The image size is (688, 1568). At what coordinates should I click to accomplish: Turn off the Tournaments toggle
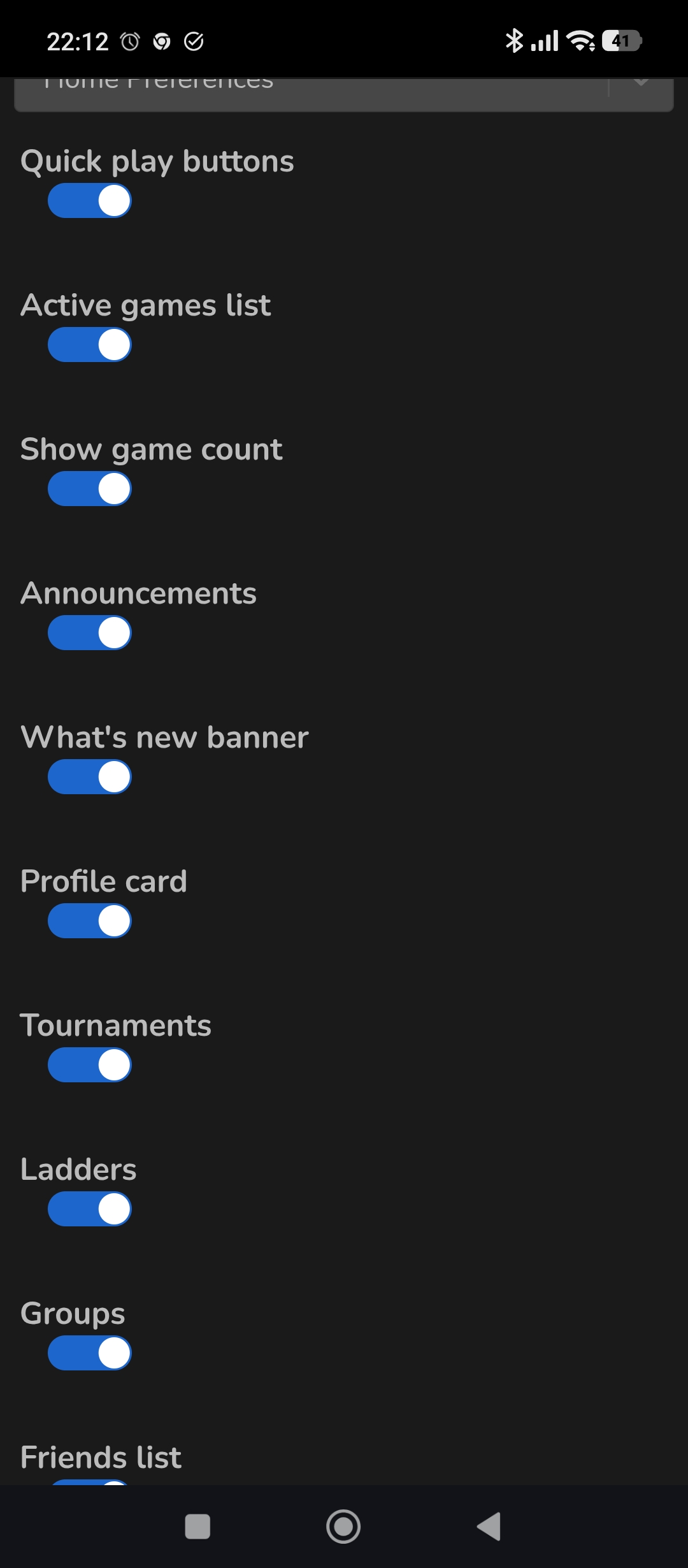[x=90, y=1065]
